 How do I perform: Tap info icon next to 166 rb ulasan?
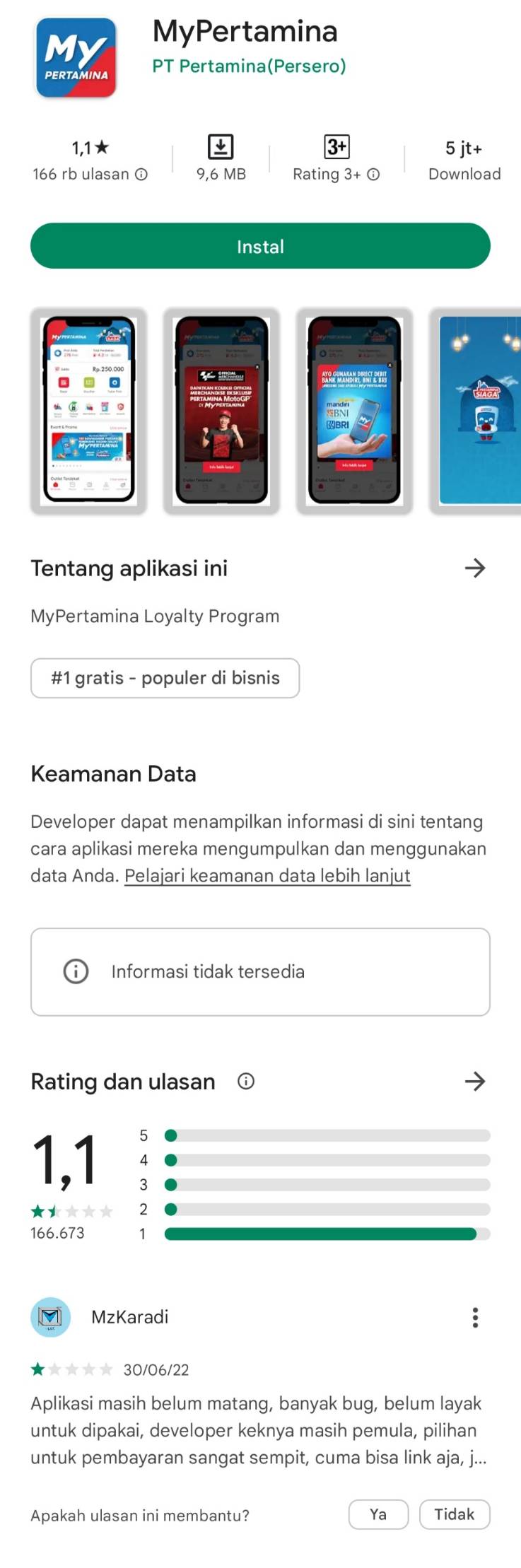click(141, 175)
